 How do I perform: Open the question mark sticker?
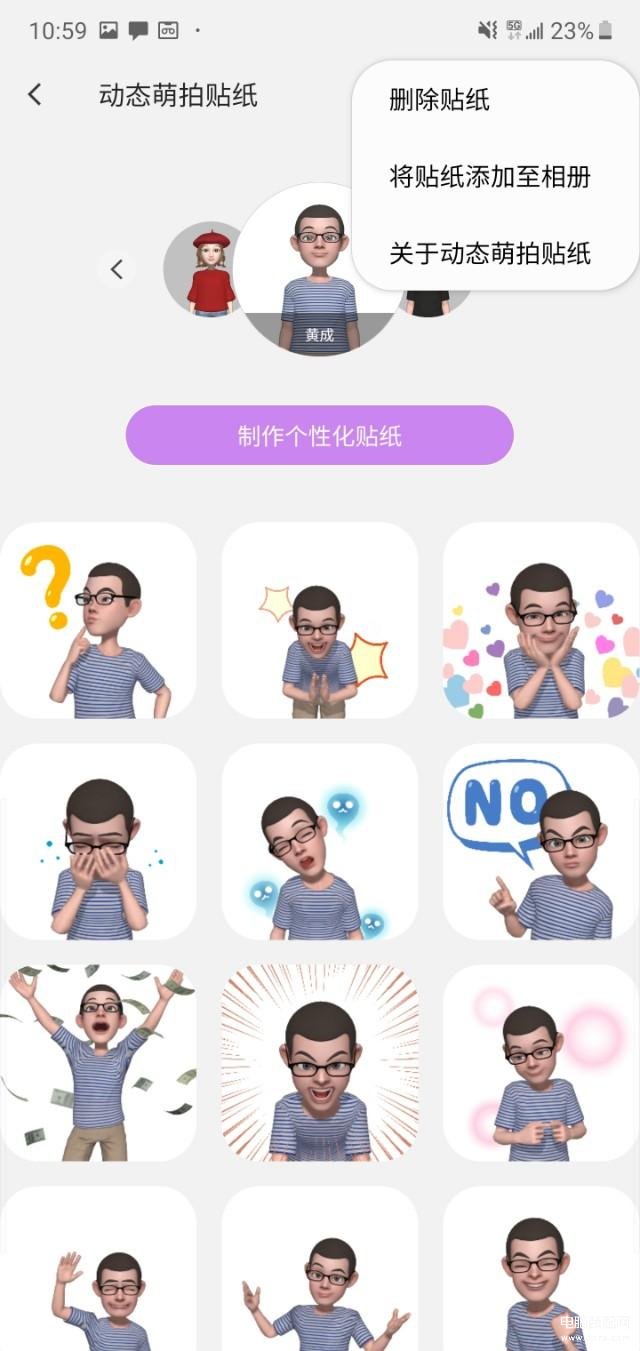coord(98,620)
